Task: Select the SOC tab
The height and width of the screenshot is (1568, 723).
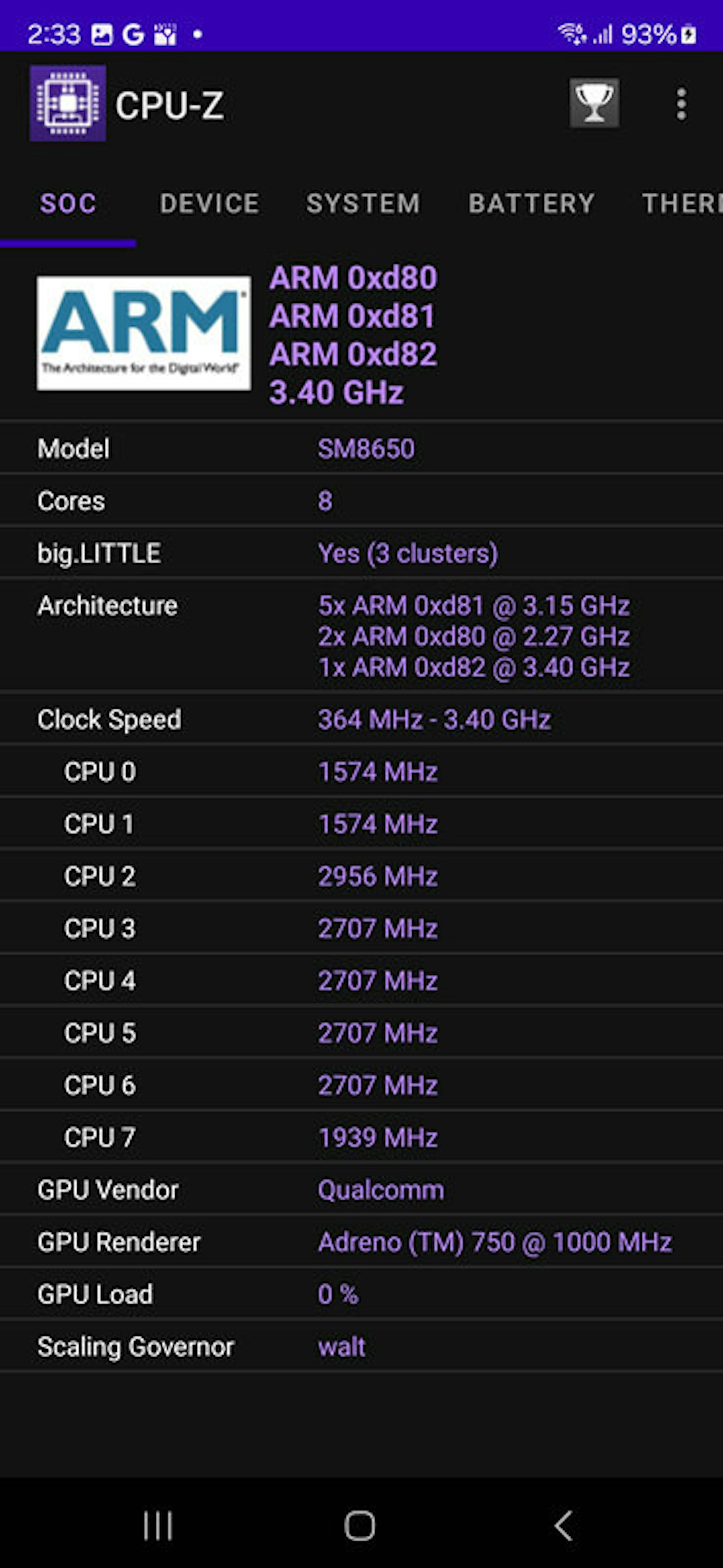Action: (67, 203)
